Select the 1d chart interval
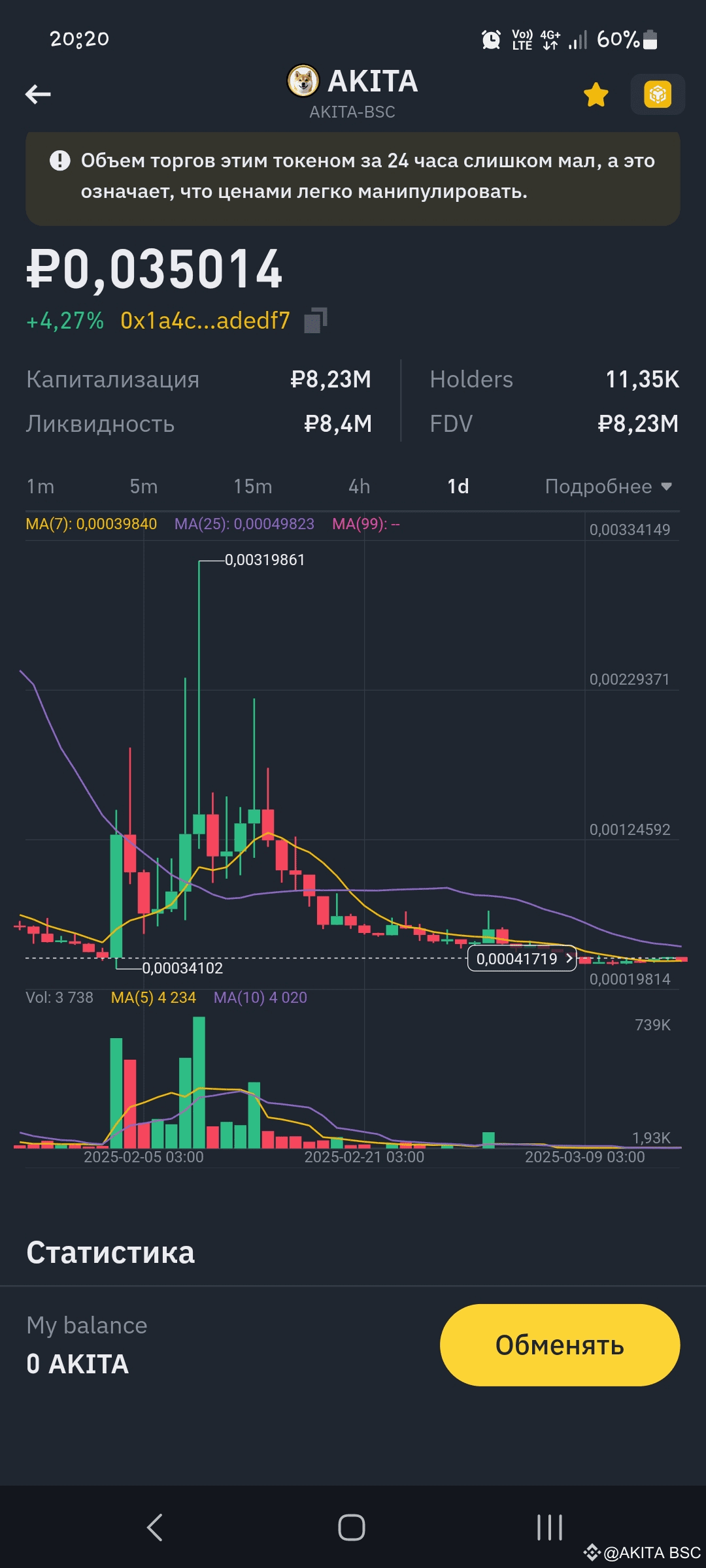 [x=458, y=487]
